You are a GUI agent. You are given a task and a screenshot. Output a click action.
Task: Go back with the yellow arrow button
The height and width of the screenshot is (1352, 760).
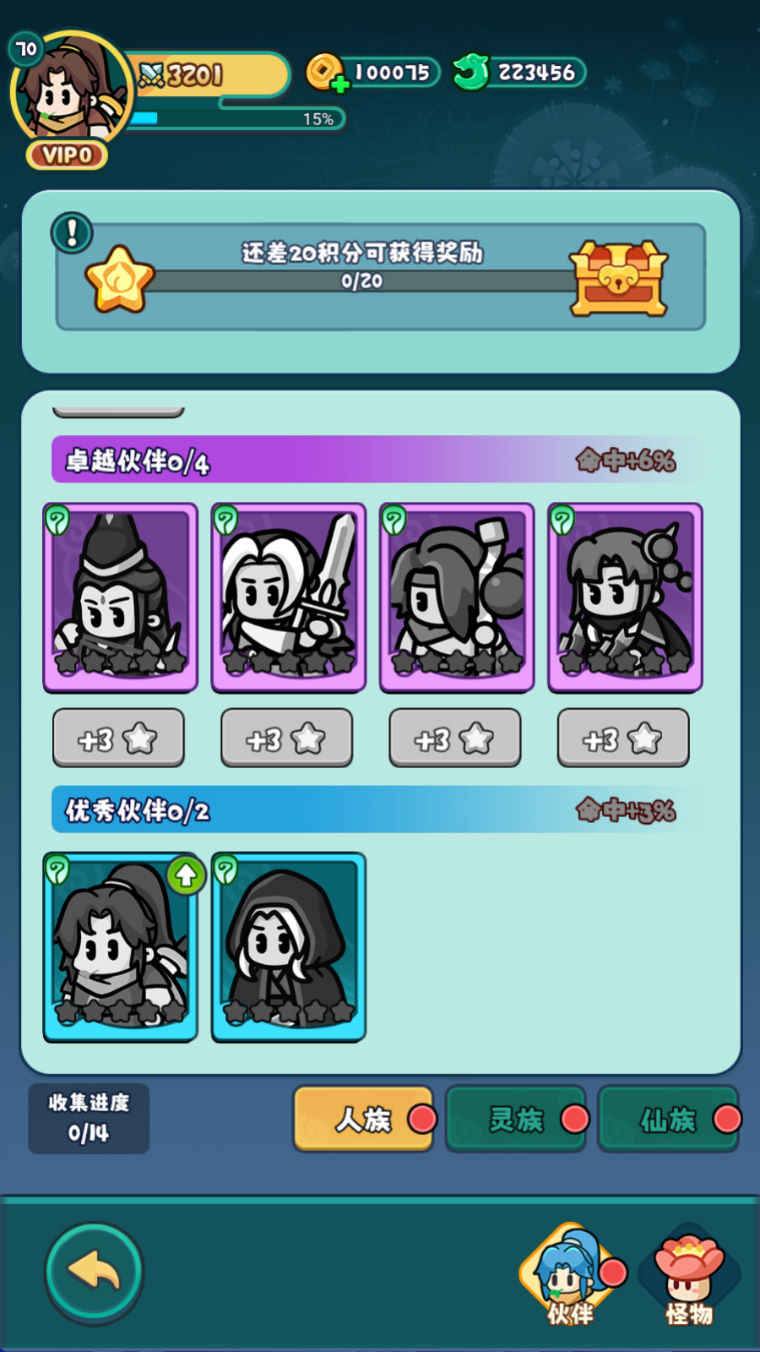coord(94,1271)
